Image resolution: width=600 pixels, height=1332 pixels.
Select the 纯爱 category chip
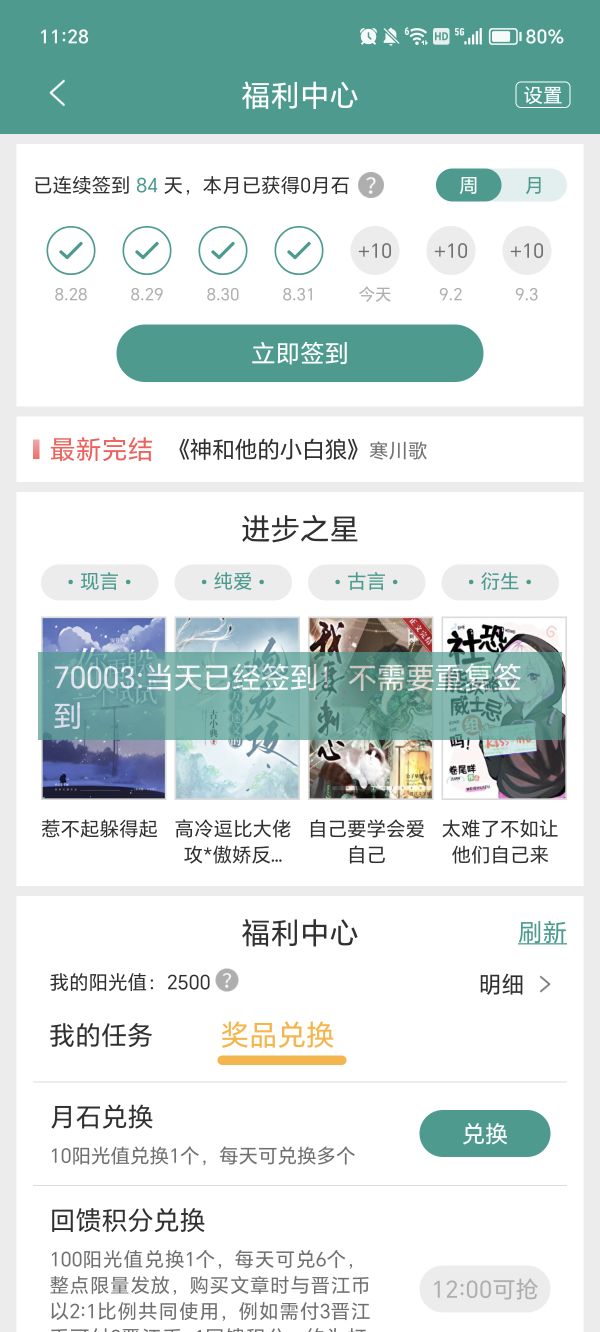[233, 582]
